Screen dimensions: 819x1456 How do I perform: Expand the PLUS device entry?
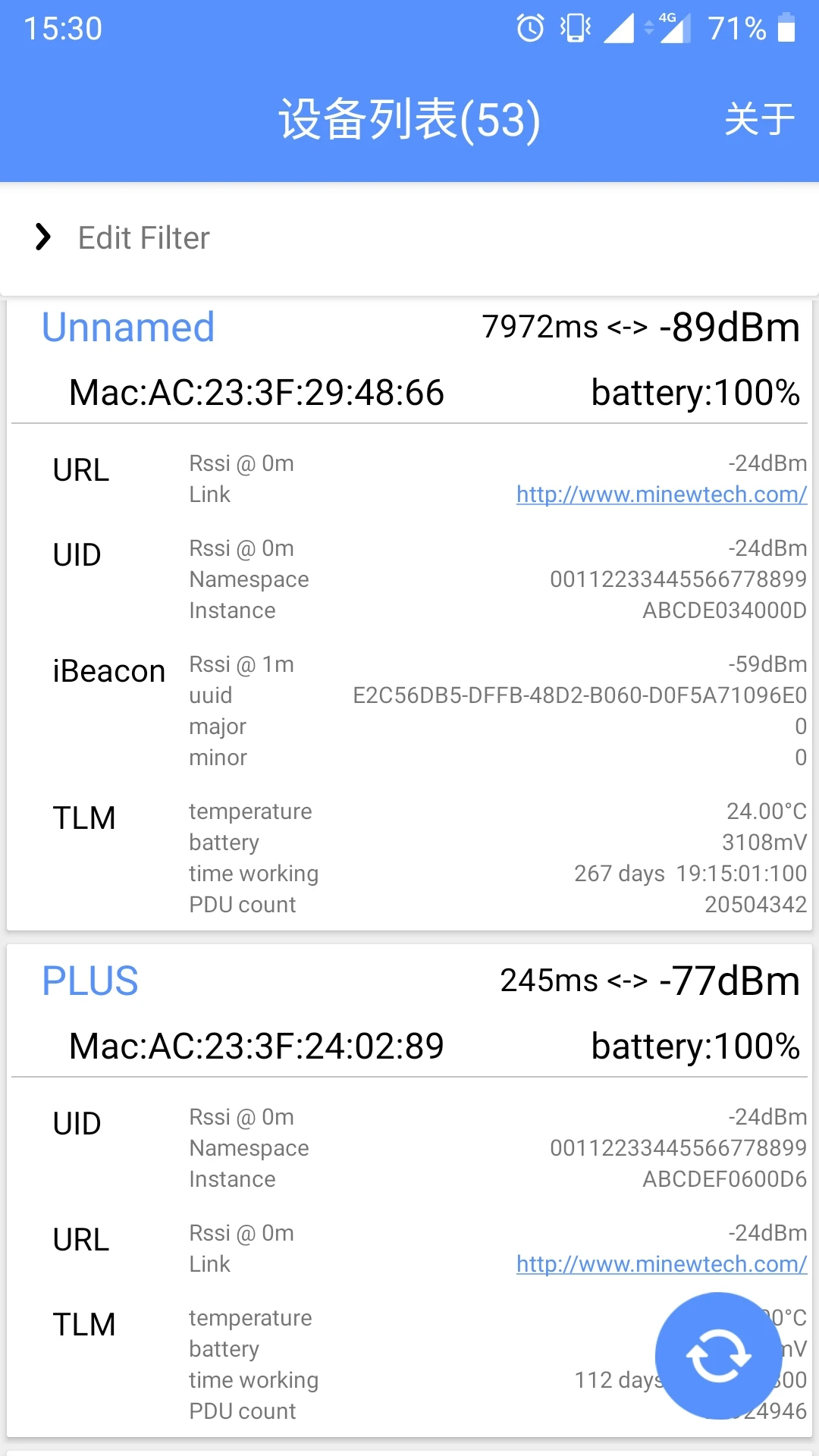[x=90, y=981]
